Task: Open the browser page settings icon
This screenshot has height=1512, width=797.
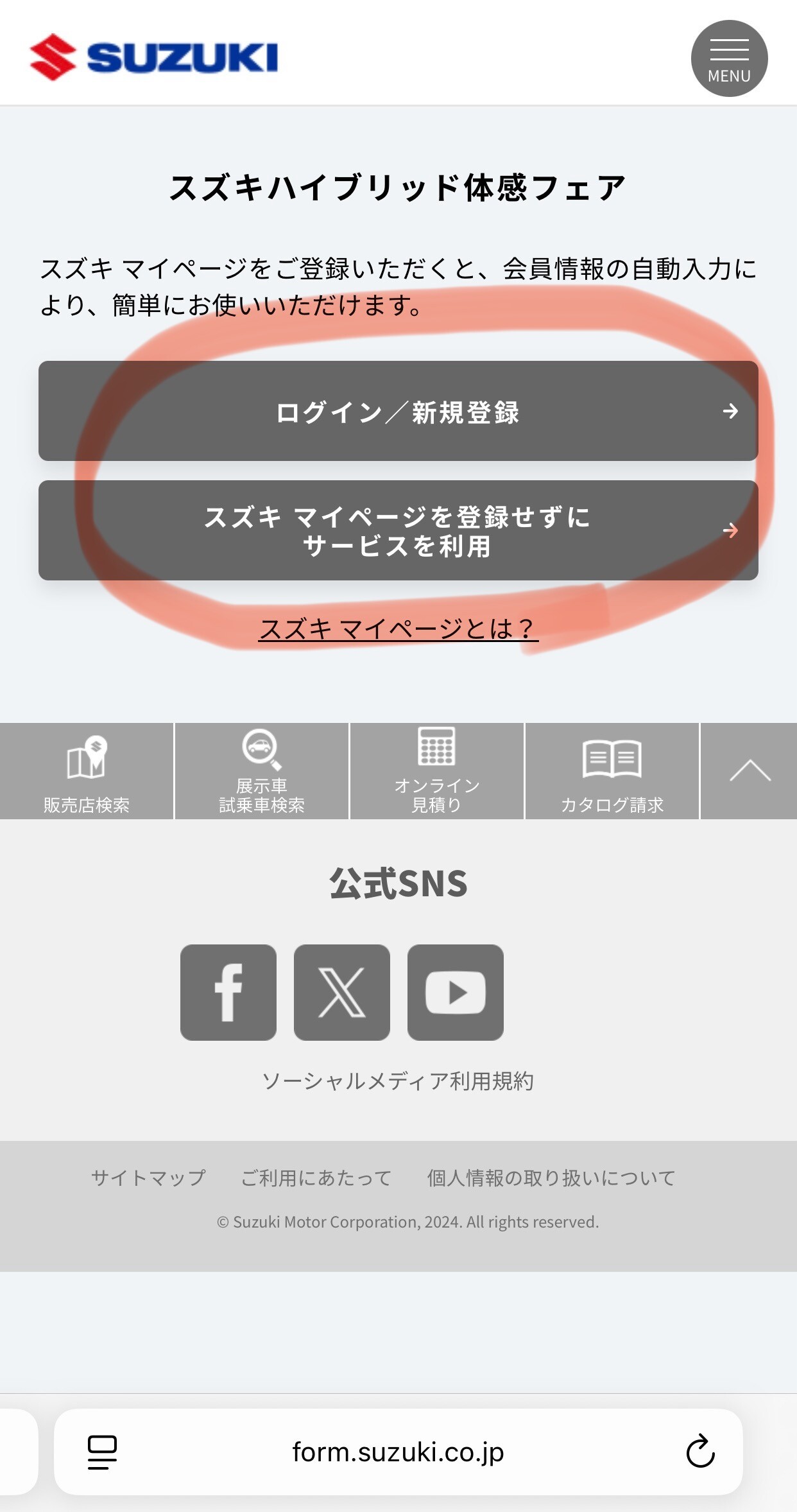Action: [x=102, y=1452]
